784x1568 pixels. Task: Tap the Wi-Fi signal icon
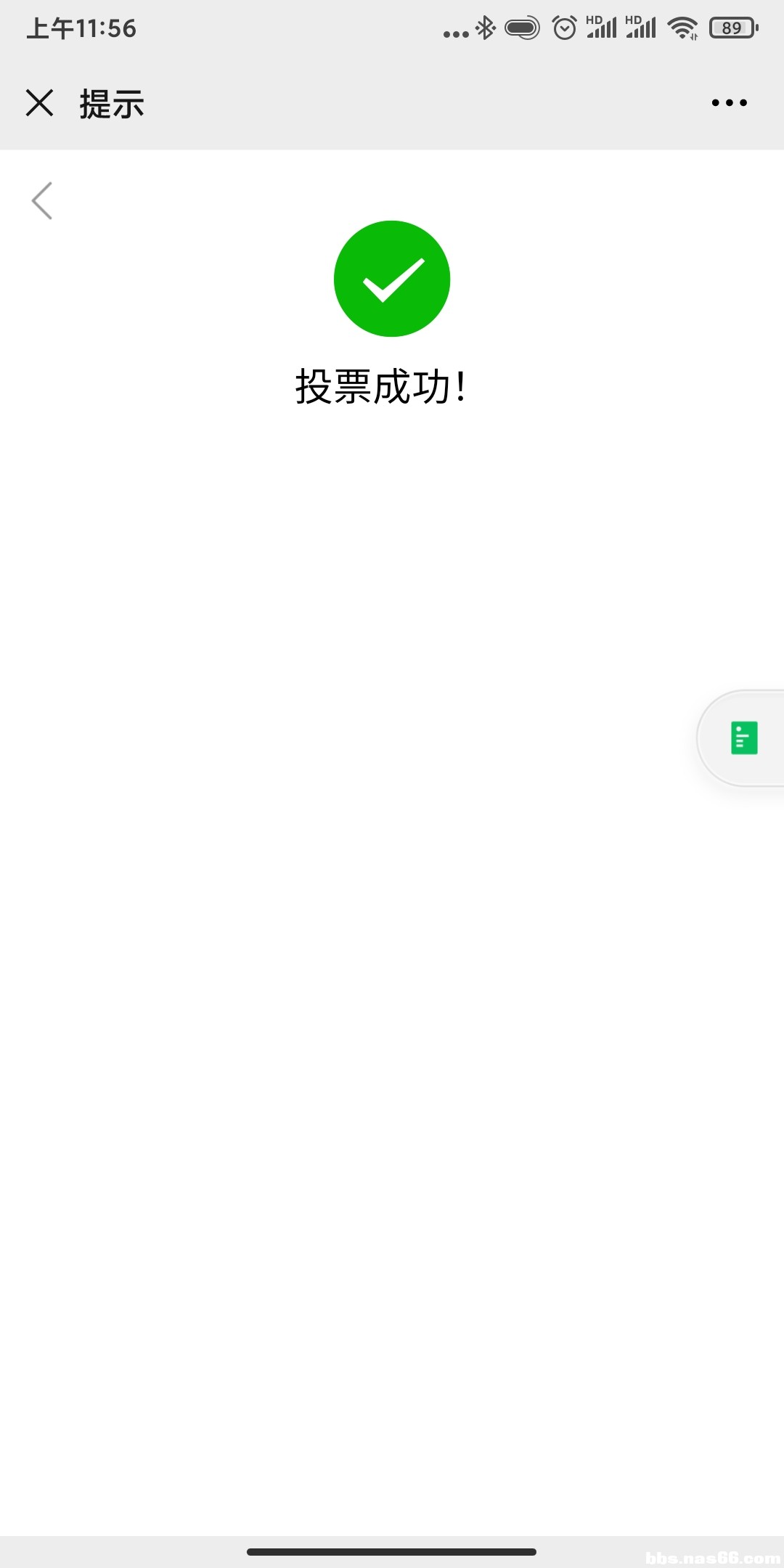point(681,28)
